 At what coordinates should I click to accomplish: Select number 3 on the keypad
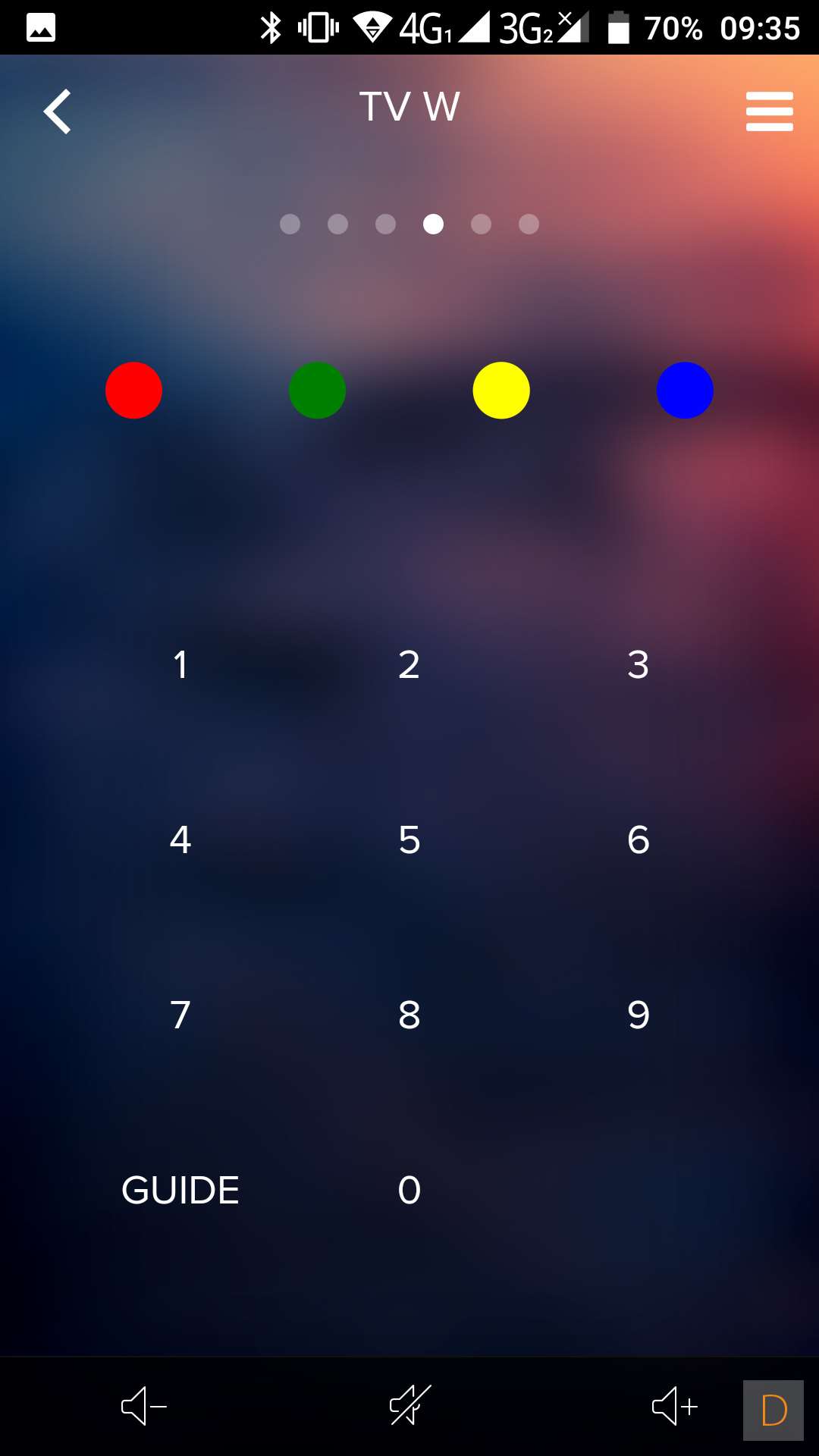pos(639,665)
